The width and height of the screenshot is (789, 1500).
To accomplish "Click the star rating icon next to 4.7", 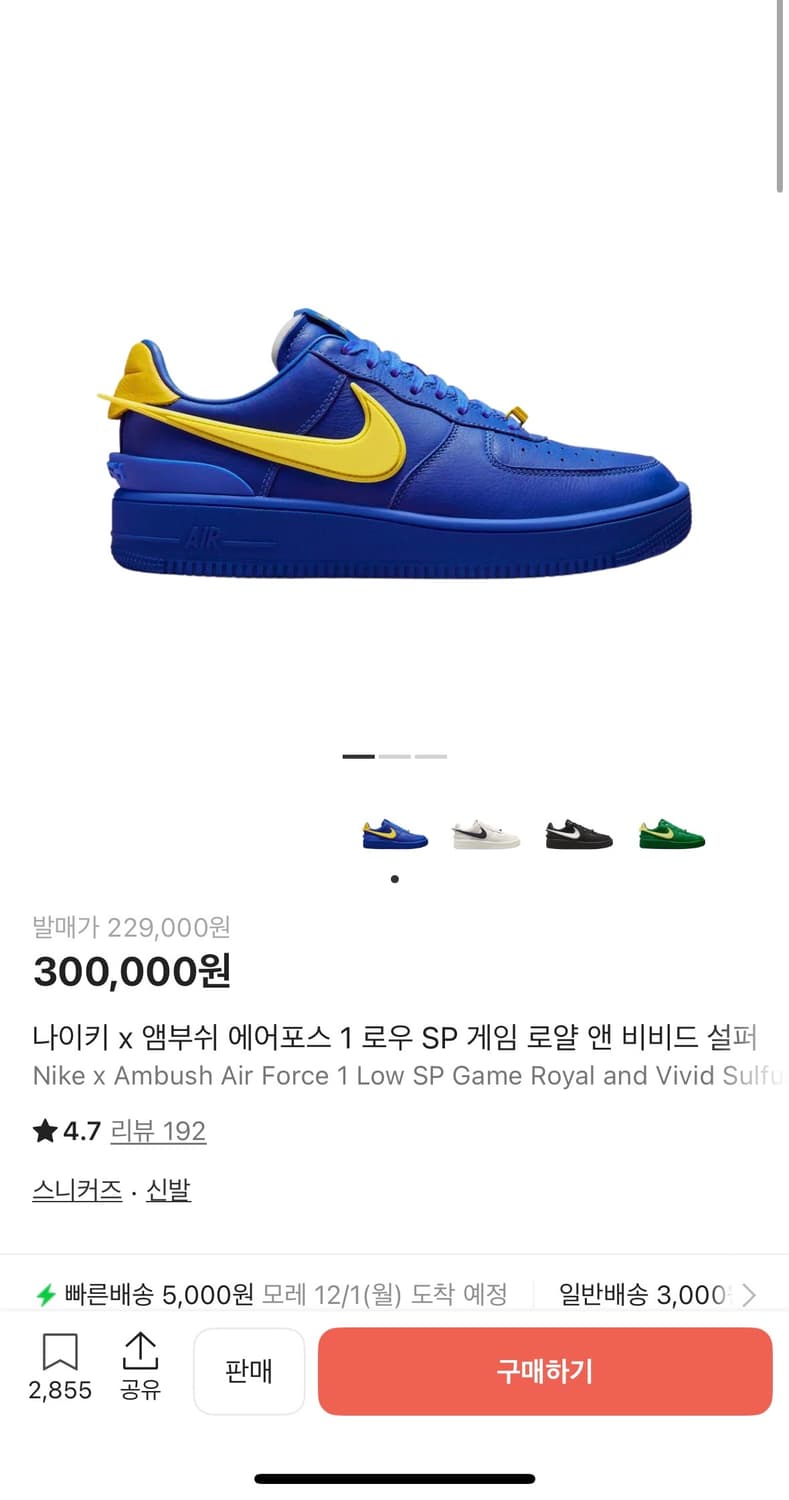I will [44, 1130].
